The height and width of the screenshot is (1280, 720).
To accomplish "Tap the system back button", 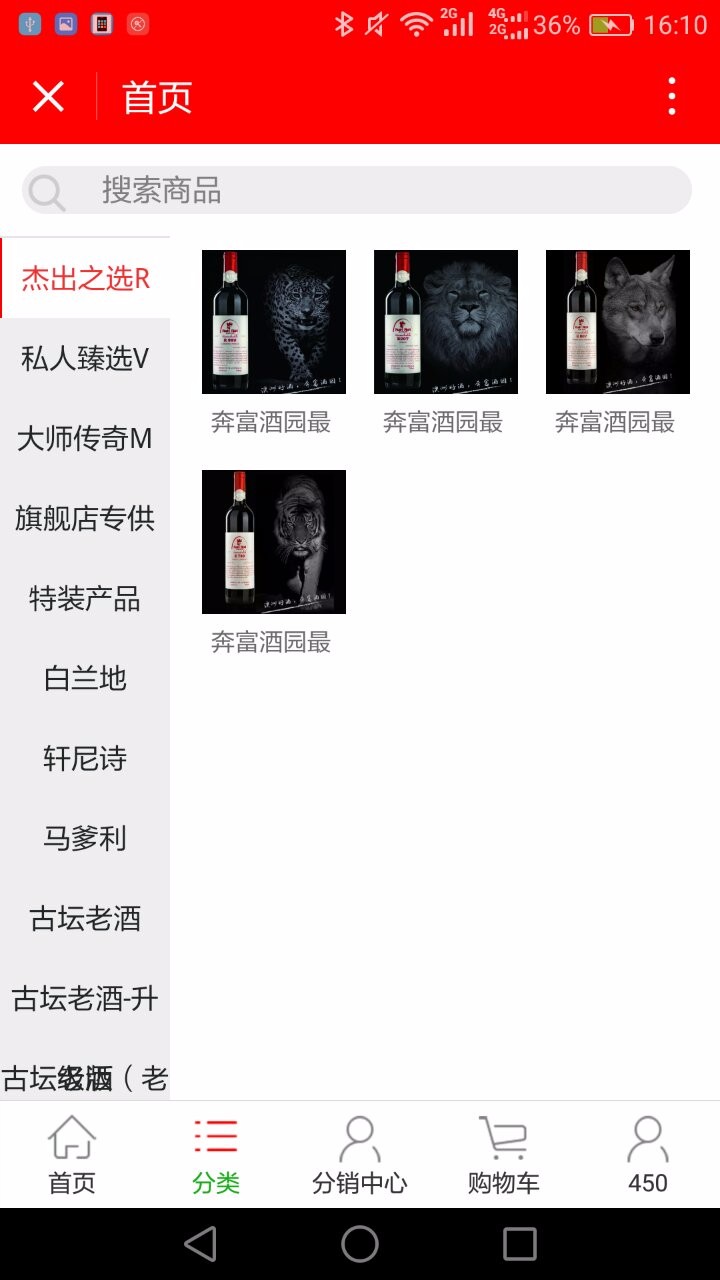I will [200, 1244].
